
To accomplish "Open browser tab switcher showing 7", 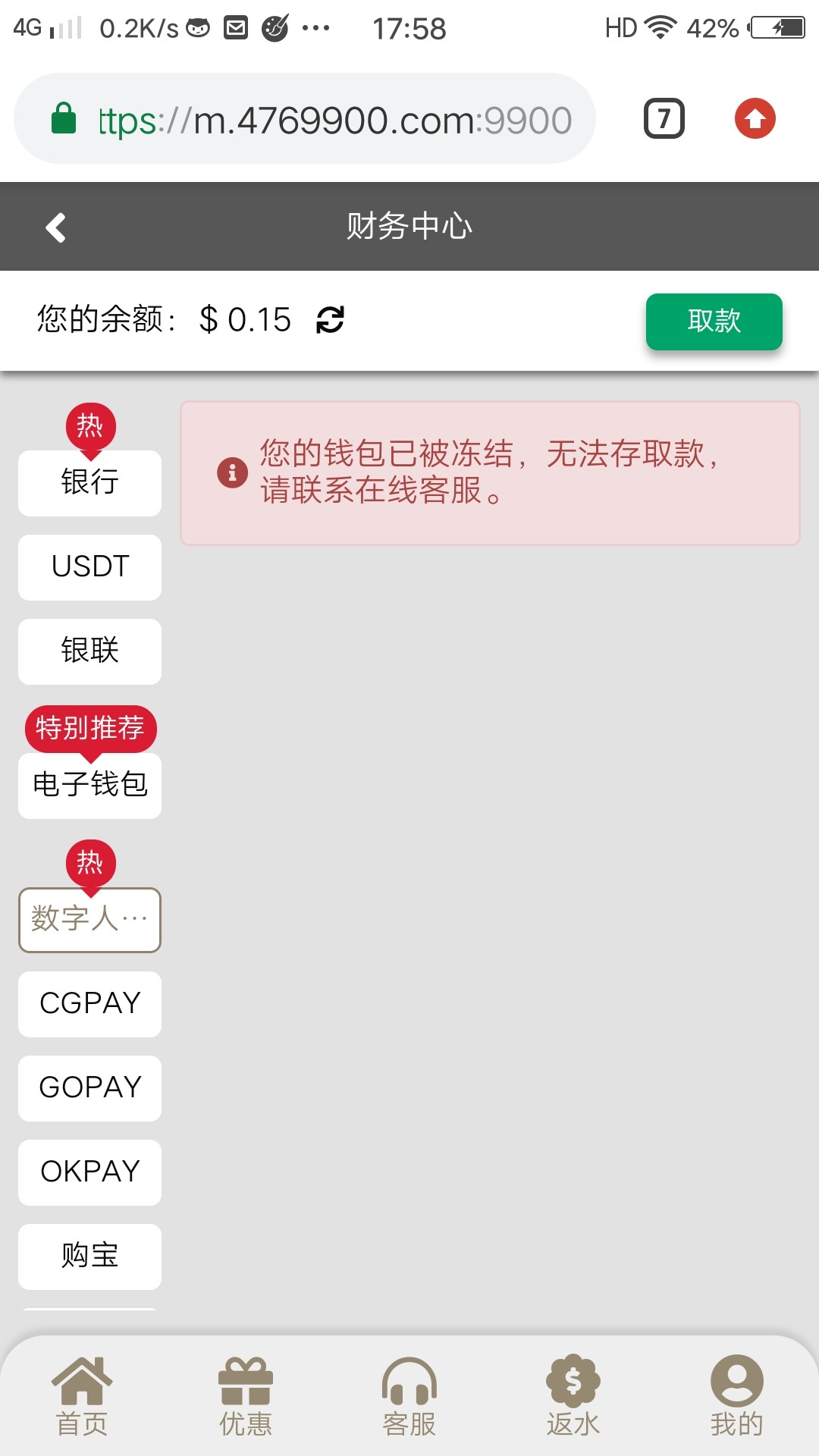I will 664,119.
